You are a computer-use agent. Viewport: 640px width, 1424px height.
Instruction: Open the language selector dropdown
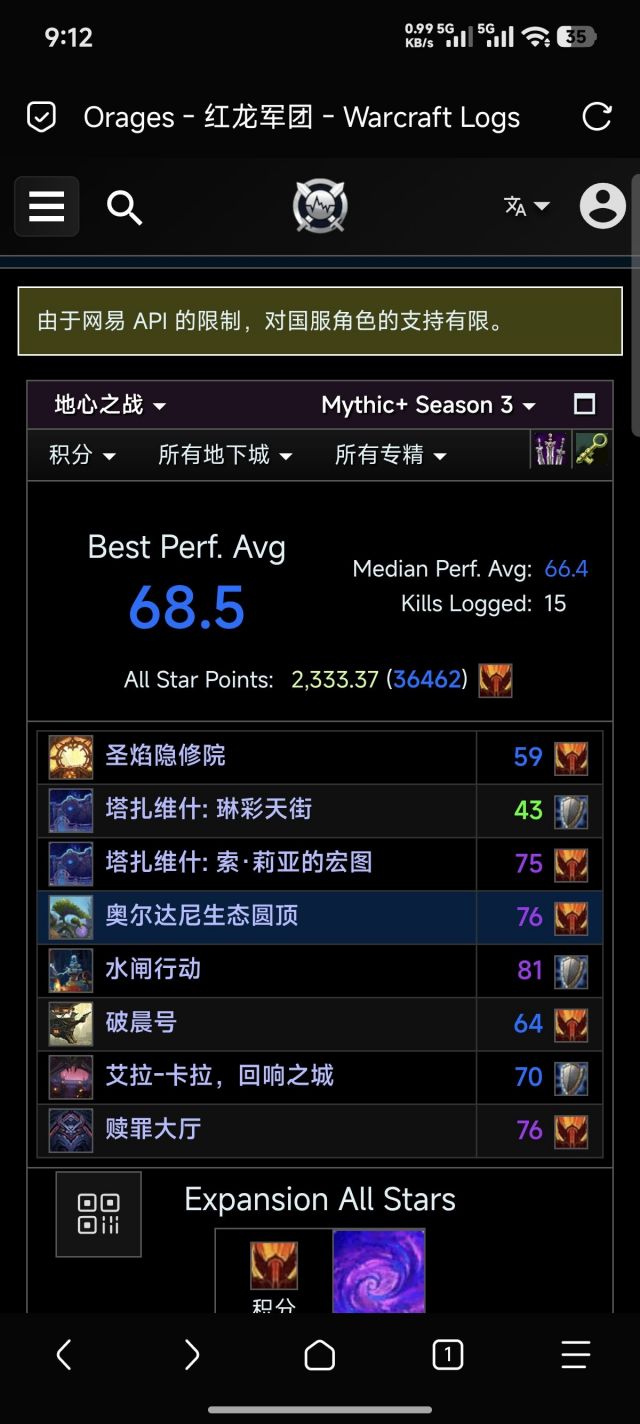pyautogui.click(x=526, y=206)
